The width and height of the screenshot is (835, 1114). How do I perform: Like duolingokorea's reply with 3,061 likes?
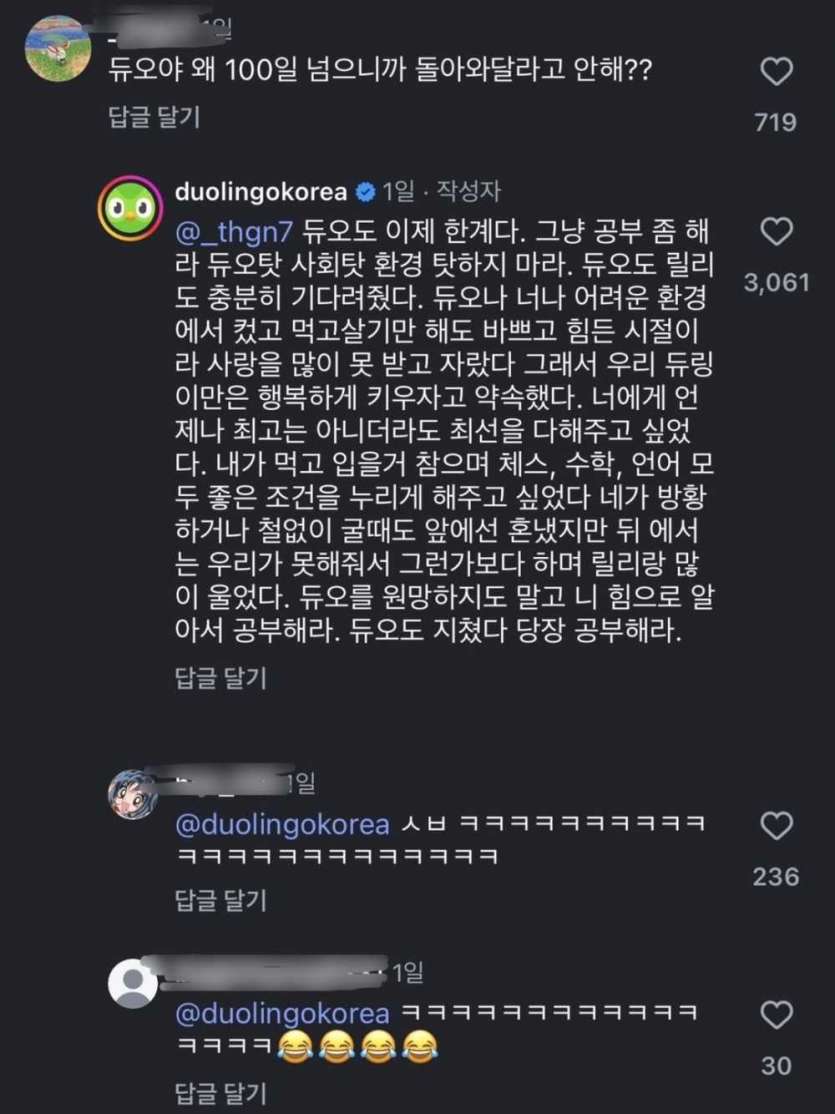coord(777,232)
